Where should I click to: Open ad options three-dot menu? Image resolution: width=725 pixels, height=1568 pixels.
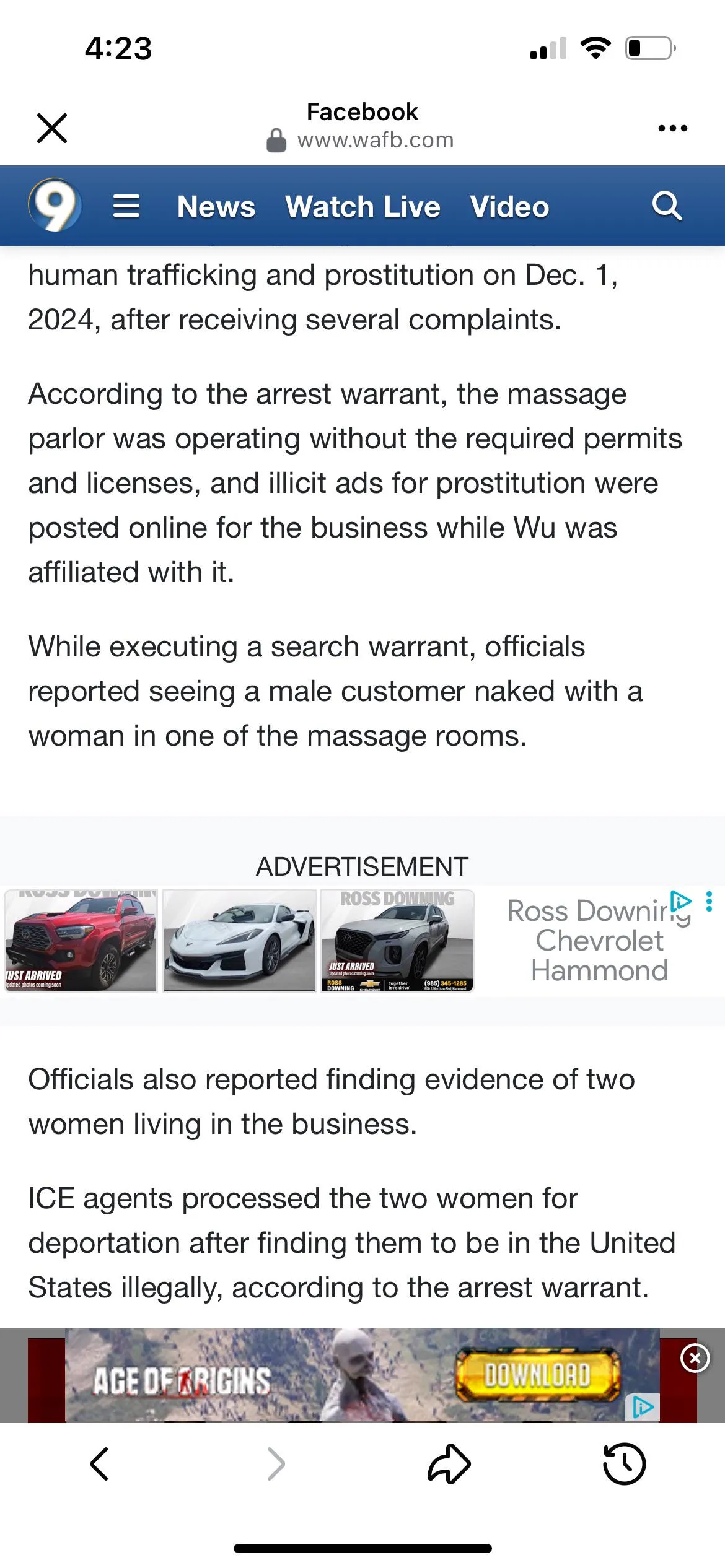point(710,901)
